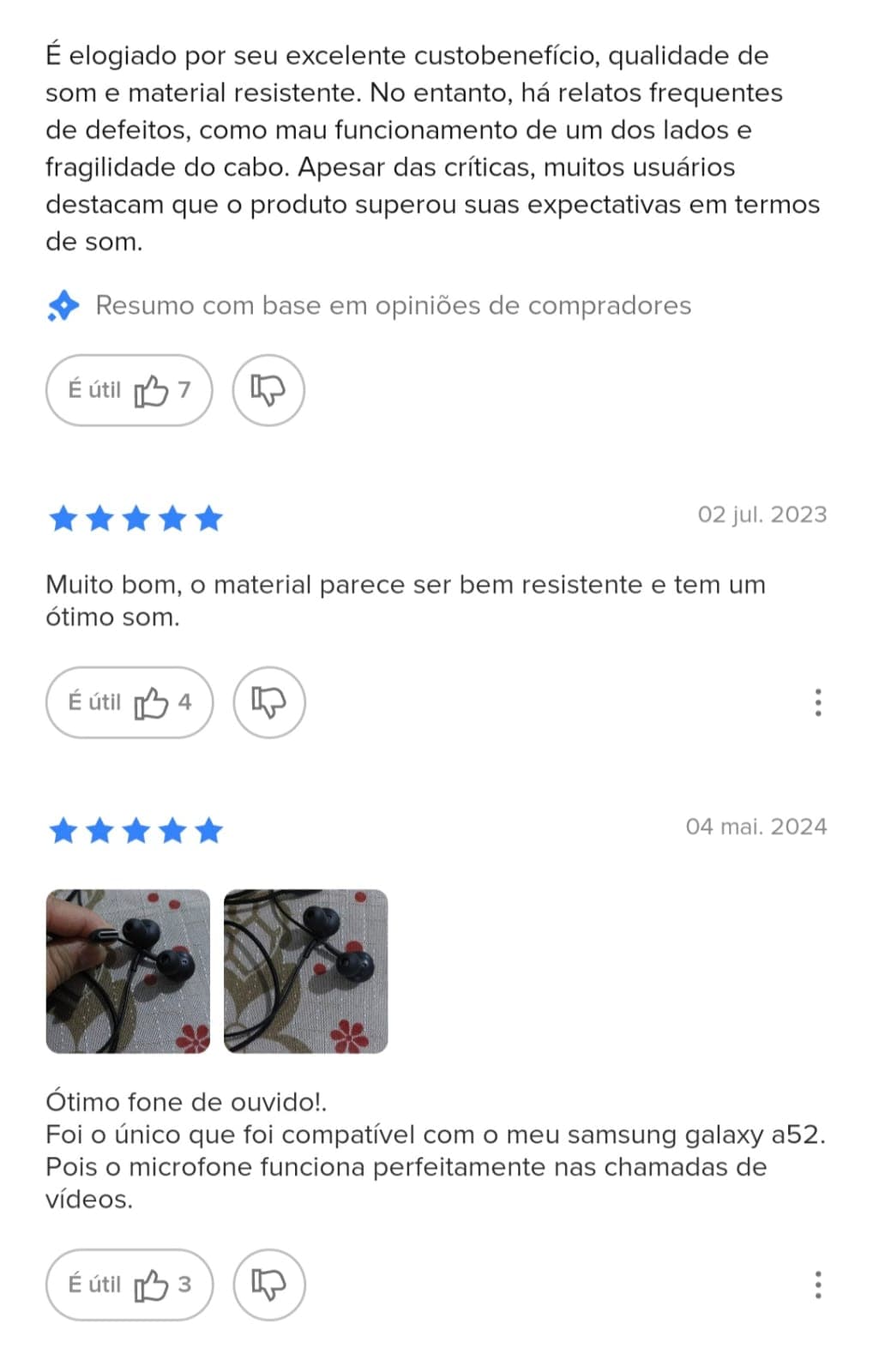Viewport: 873px width, 1372px height.
Task: Open the first earphone photo with USB connector
Action: pos(128,971)
